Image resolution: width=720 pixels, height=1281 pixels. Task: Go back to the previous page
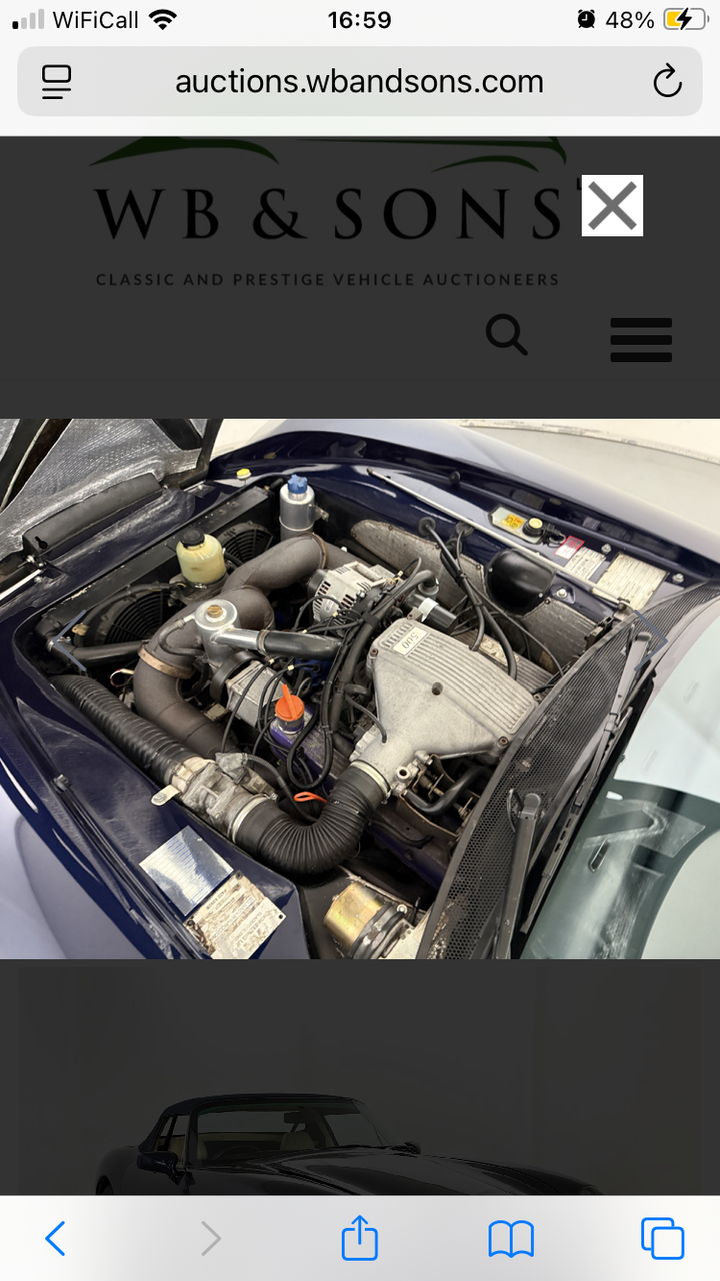[x=56, y=1239]
